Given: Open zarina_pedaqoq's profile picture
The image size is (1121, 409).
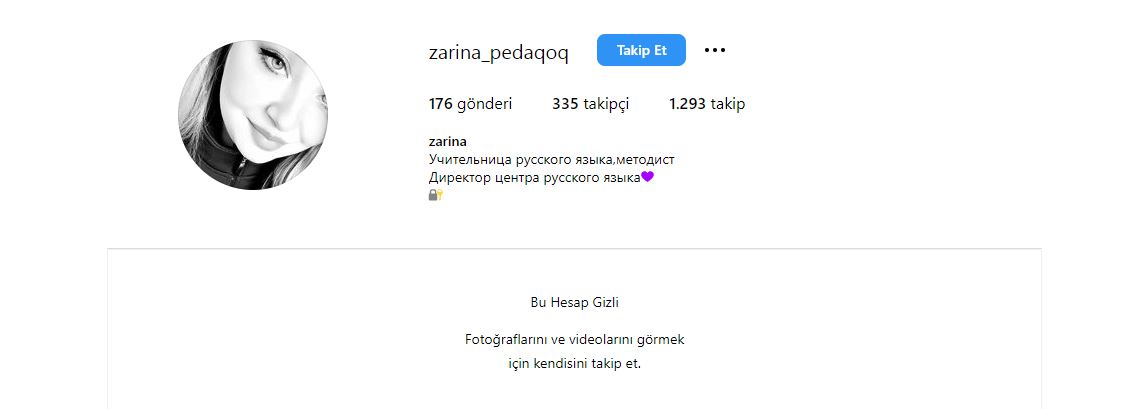Looking at the screenshot, I should pyautogui.click(x=253, y=115).
